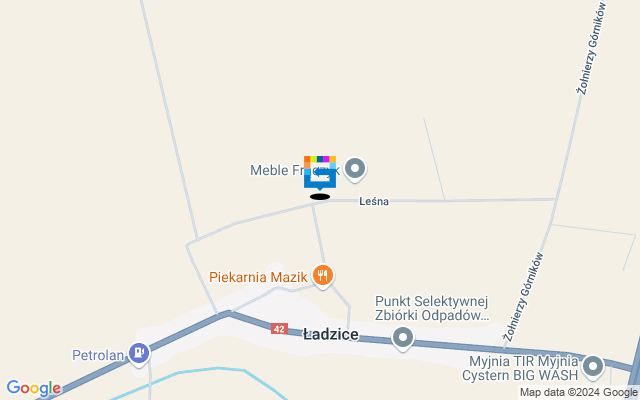
Task: Tap the colorful blue location marker
Action: pos(320,172)
